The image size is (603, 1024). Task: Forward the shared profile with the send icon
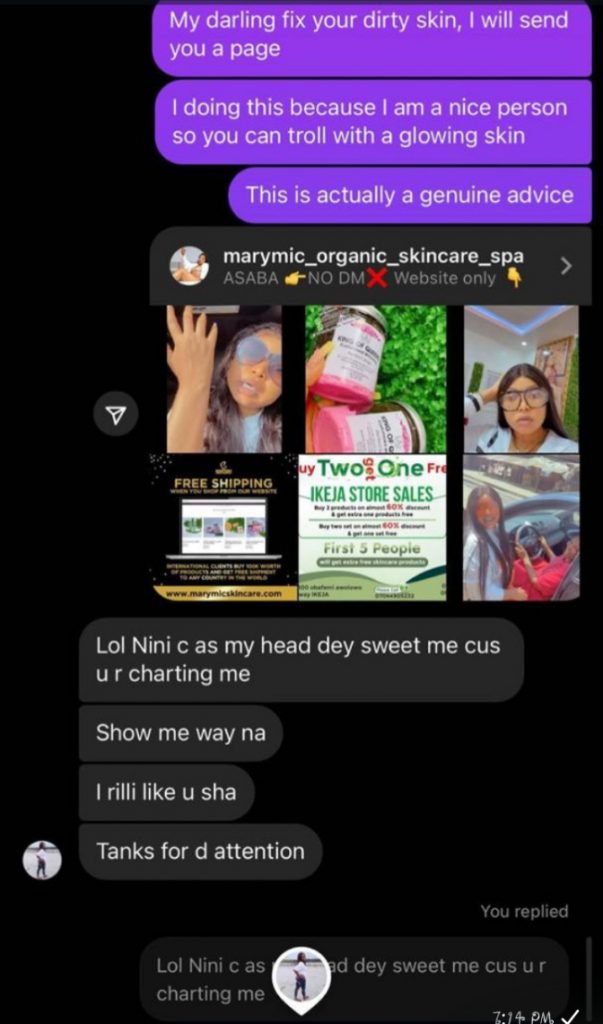pyautogui.click(x=115, y=417)
